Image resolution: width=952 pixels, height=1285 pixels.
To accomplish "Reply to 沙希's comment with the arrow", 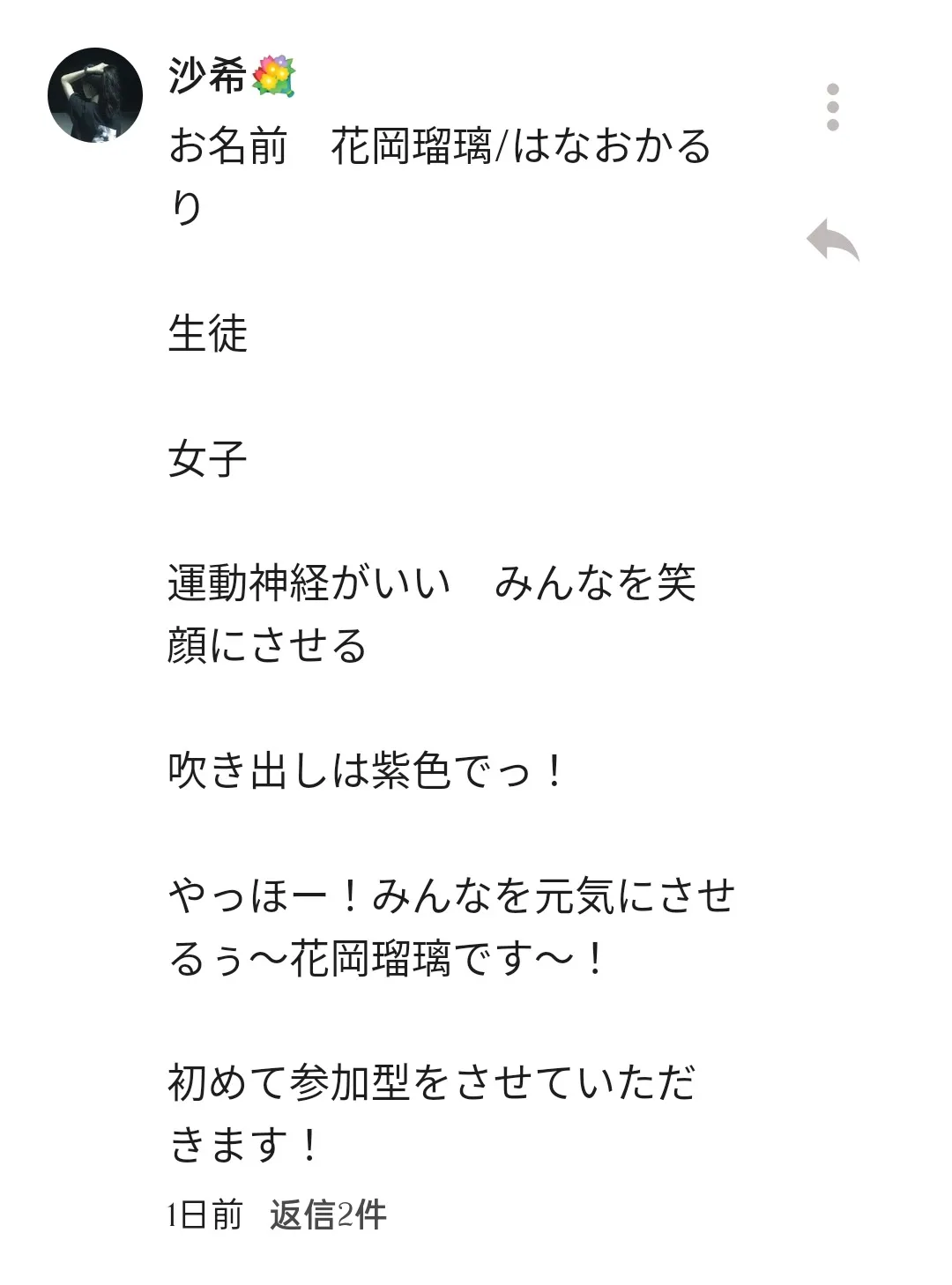I will click(x=832, y=240).
